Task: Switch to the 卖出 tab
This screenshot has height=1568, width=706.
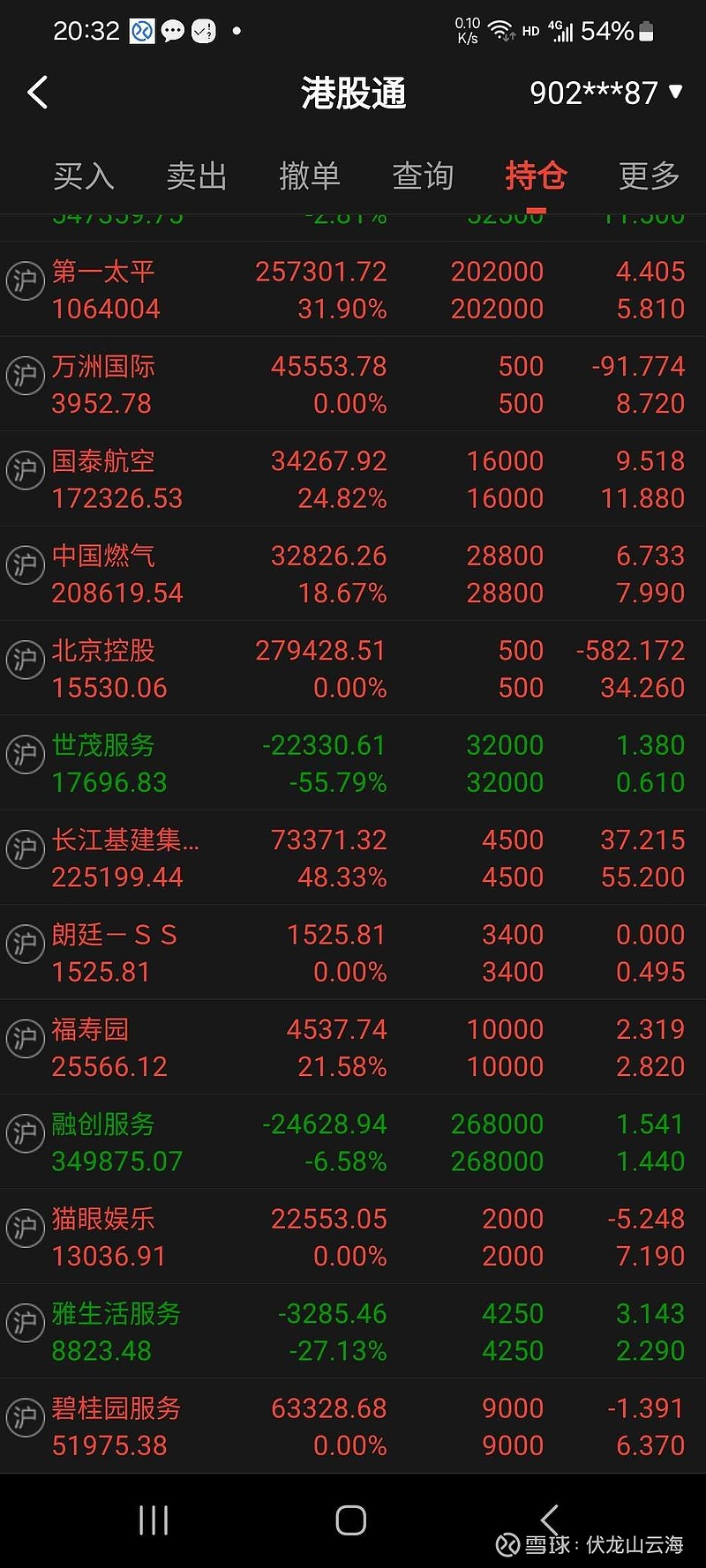Action: coord(196,176)
